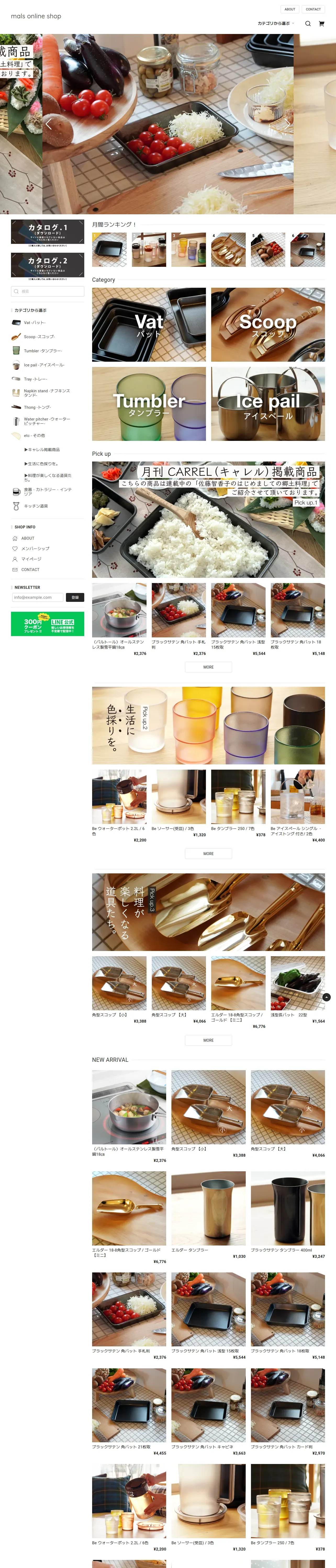The image size is (336, 1568).
Task: Expand the カテゴリから選ぶ dropdown in header
Action: (275, 24)
